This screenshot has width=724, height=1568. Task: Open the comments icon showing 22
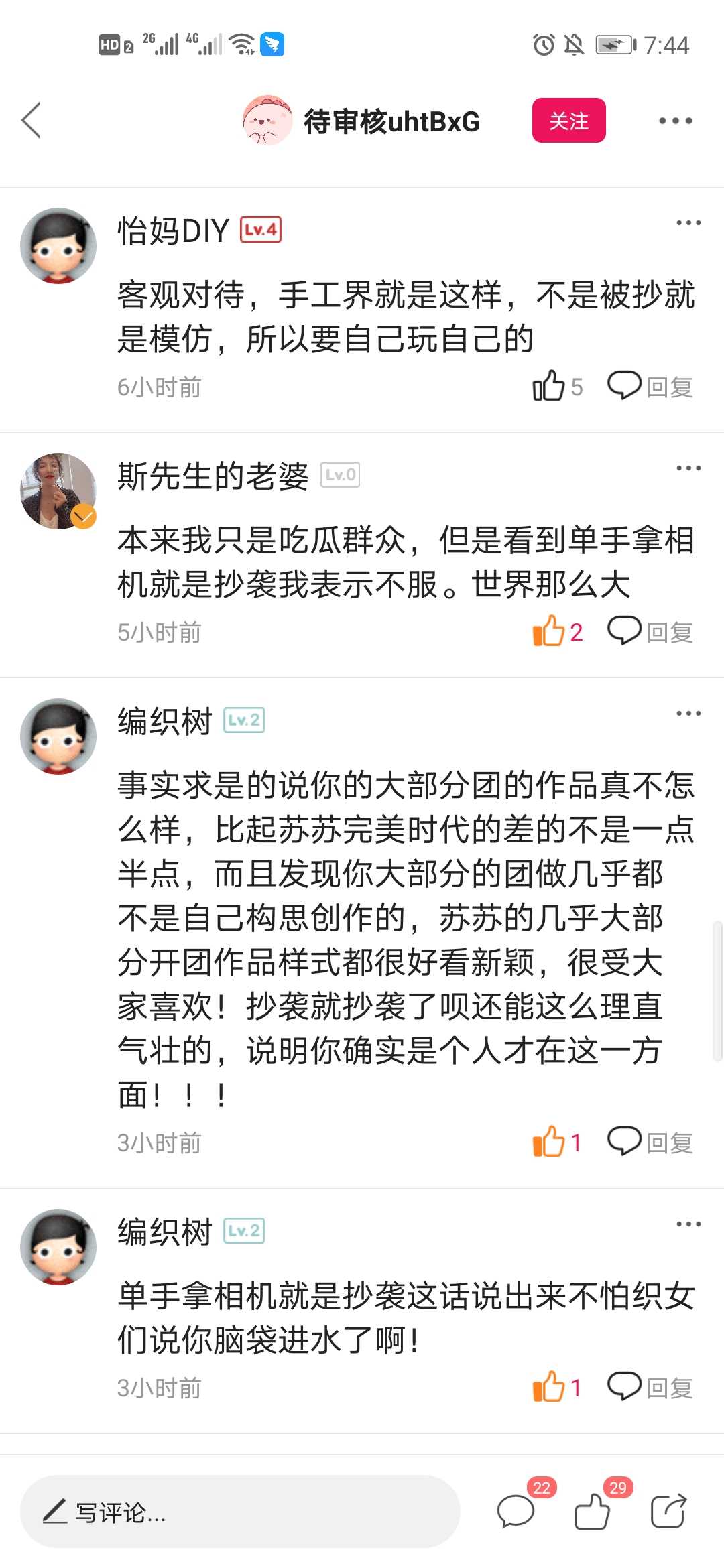point(516,1512)
